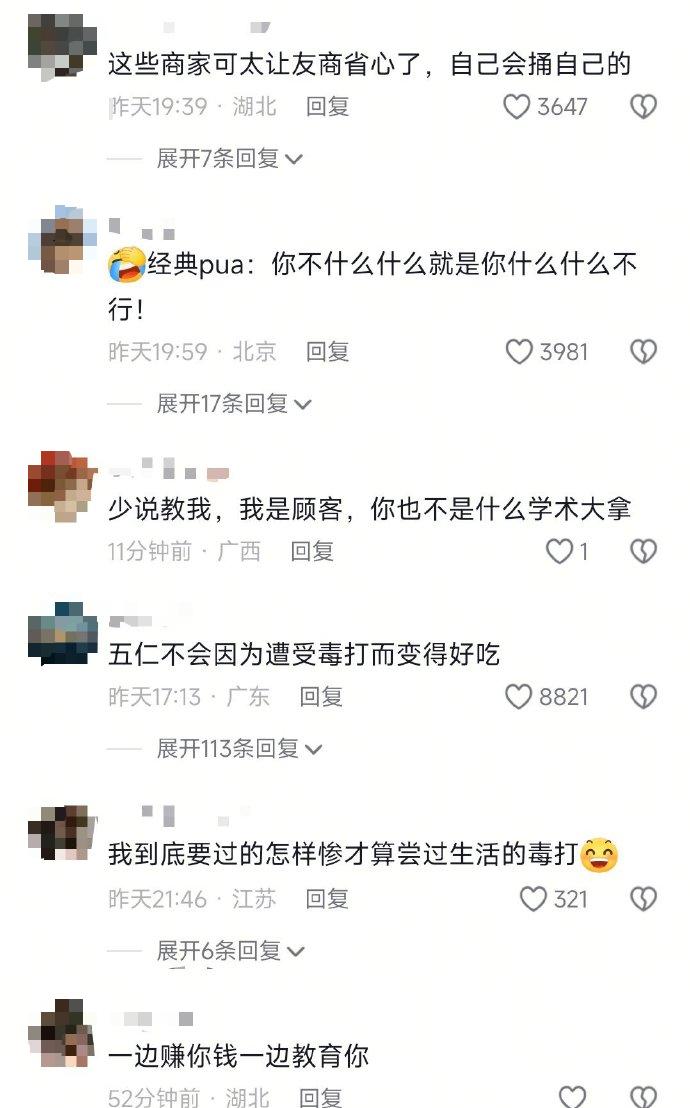Expand 展开17条回复
Viewport: 690px width, 1108px height.
tap(234, 404)
